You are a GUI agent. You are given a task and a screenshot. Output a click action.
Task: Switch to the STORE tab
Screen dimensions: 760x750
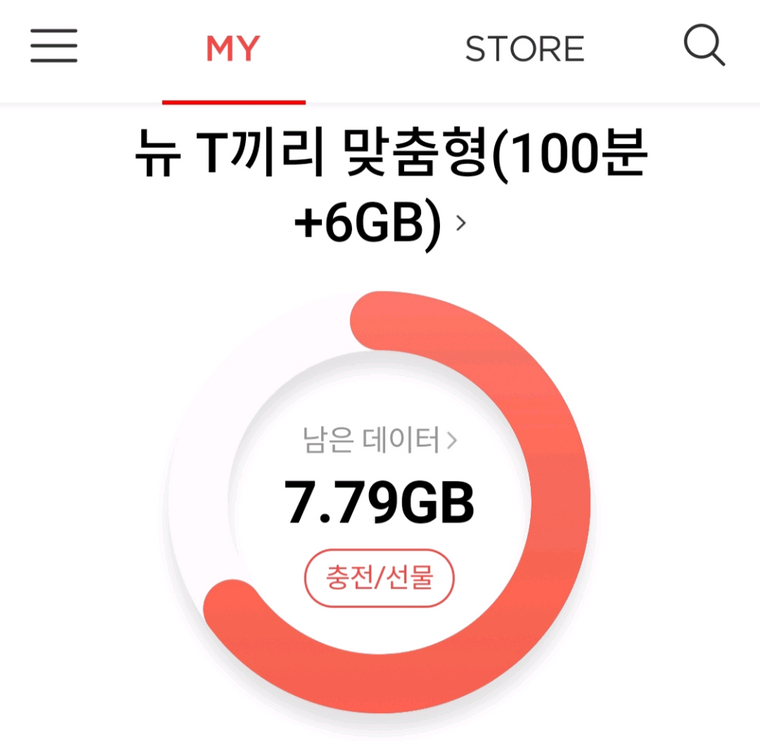click(x=524, y=49)
